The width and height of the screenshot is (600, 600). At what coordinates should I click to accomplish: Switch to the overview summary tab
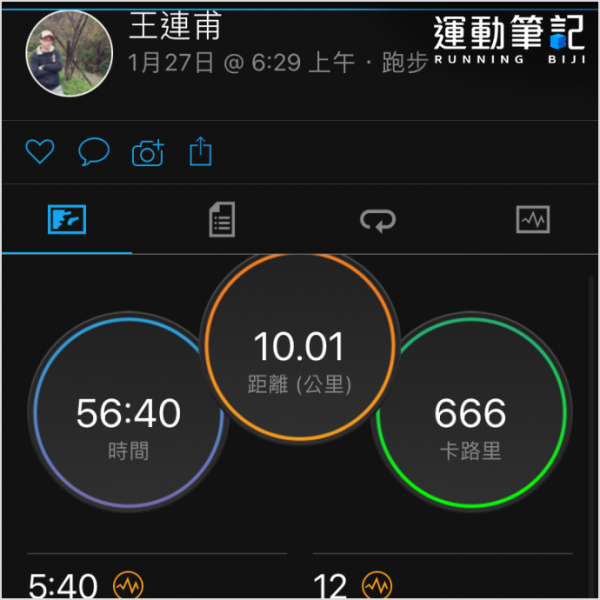tap(67, 219)
